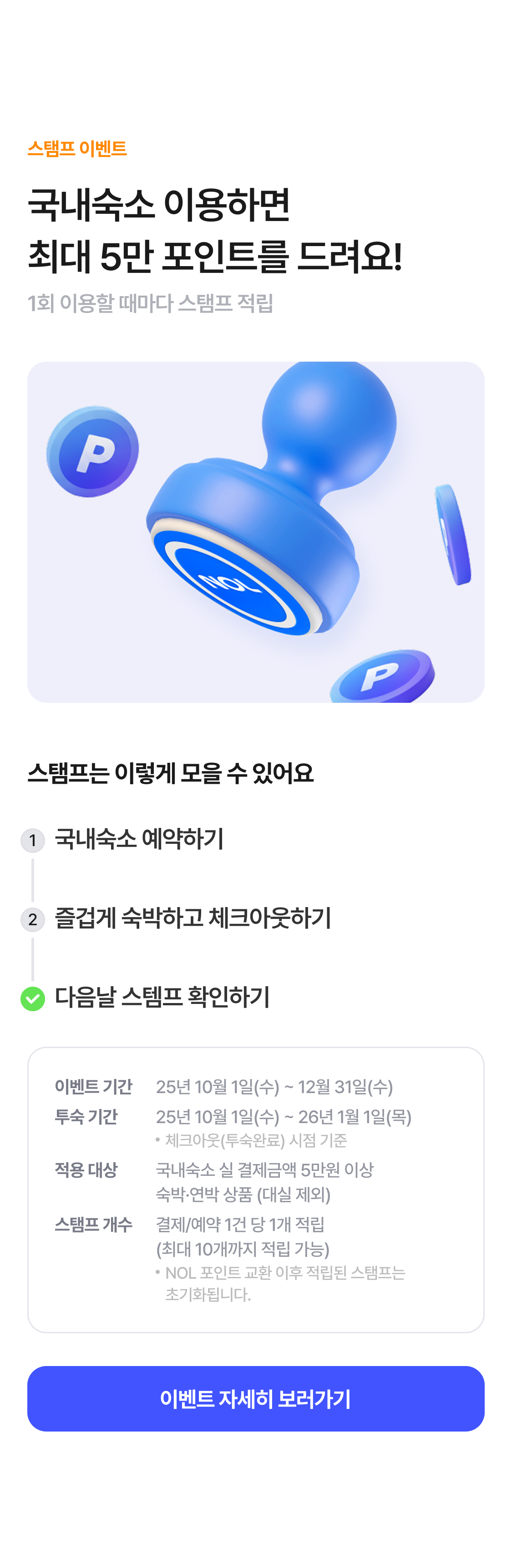The image size is (512, 1568).
Task: Open the 이벤트 자세히 보러가기 button
Action: pyautogui.click(x=256, y=1398)
